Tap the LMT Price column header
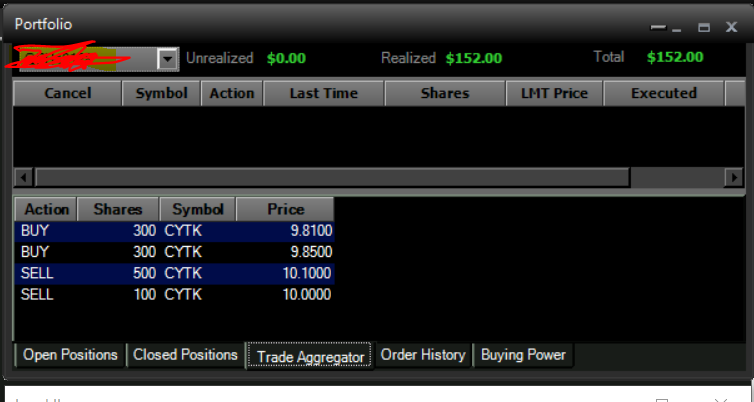Viewport: 754px width, 402px height. pyautogui.click(x=554, y=94)
